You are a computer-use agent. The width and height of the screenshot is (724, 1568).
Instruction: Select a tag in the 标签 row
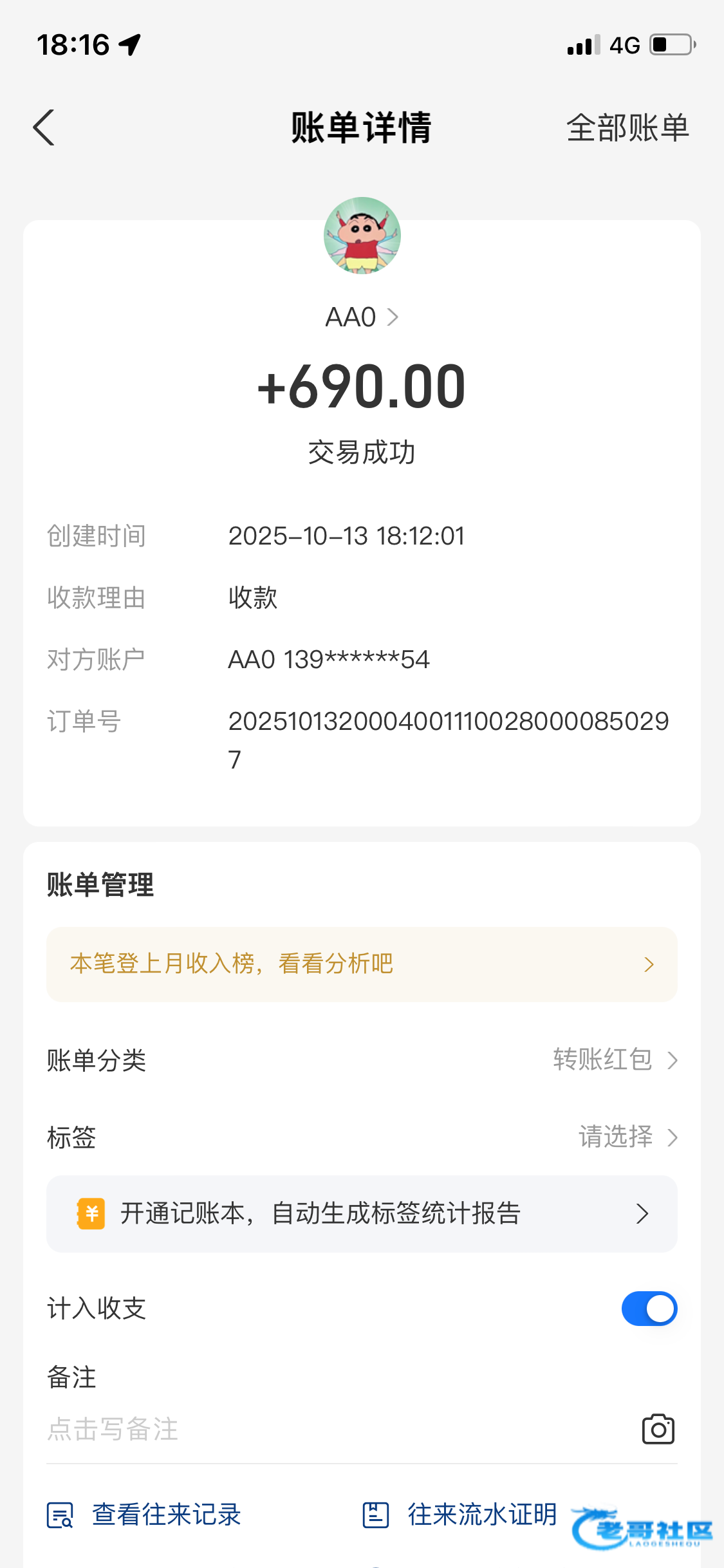[x=627, y=1137]
